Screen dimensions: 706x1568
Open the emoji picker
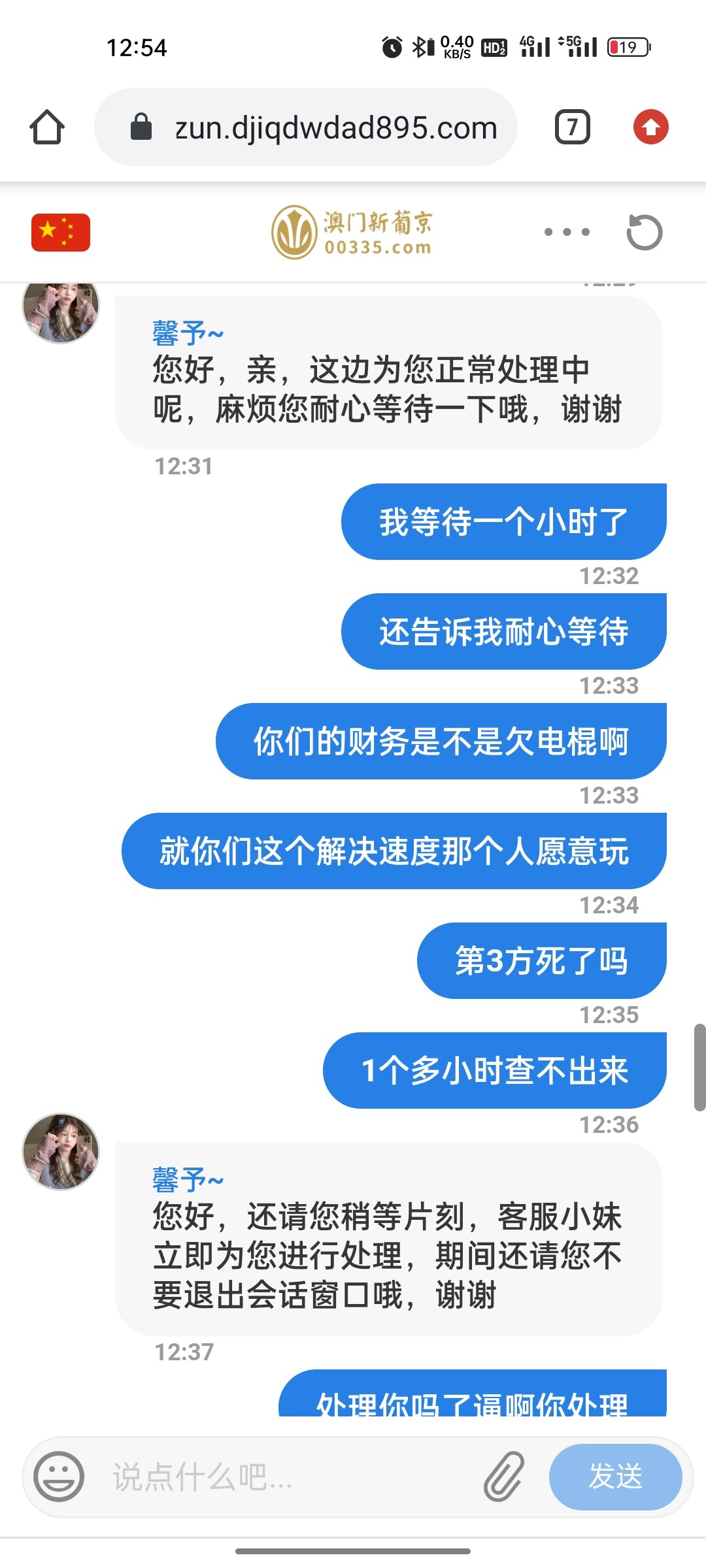[59, 1477]
